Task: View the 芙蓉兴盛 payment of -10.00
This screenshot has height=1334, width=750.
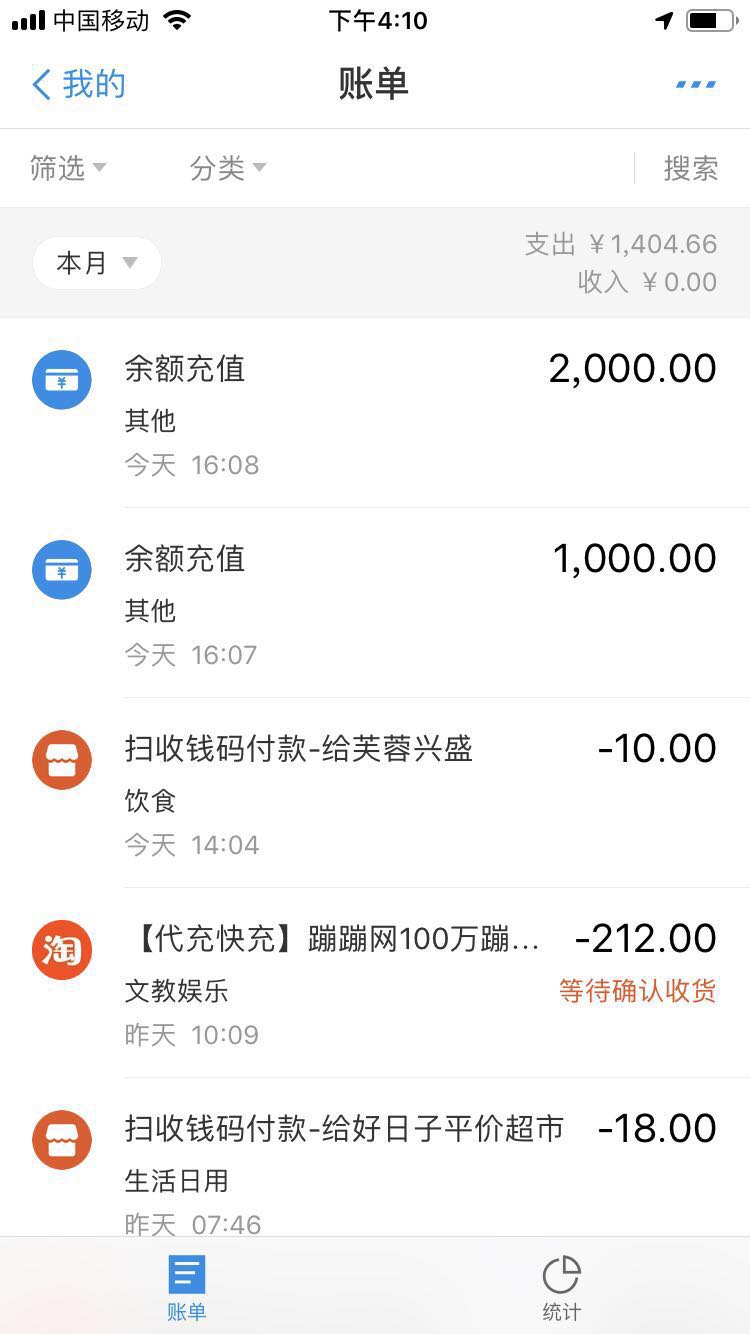Action: coord(375,793)
